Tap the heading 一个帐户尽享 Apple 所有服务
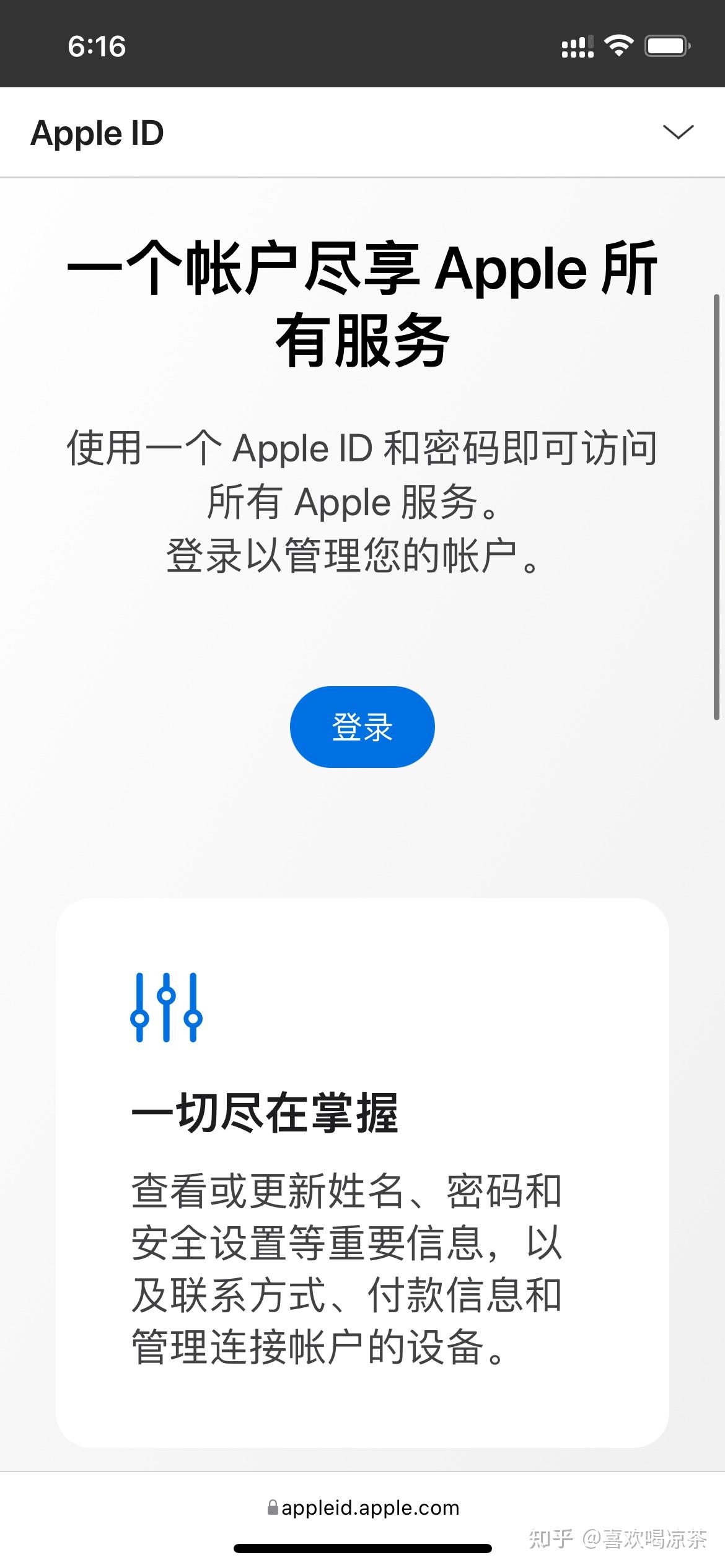Image resolution: width=725 pixels, height=1568 pixels. coord(362,303)
